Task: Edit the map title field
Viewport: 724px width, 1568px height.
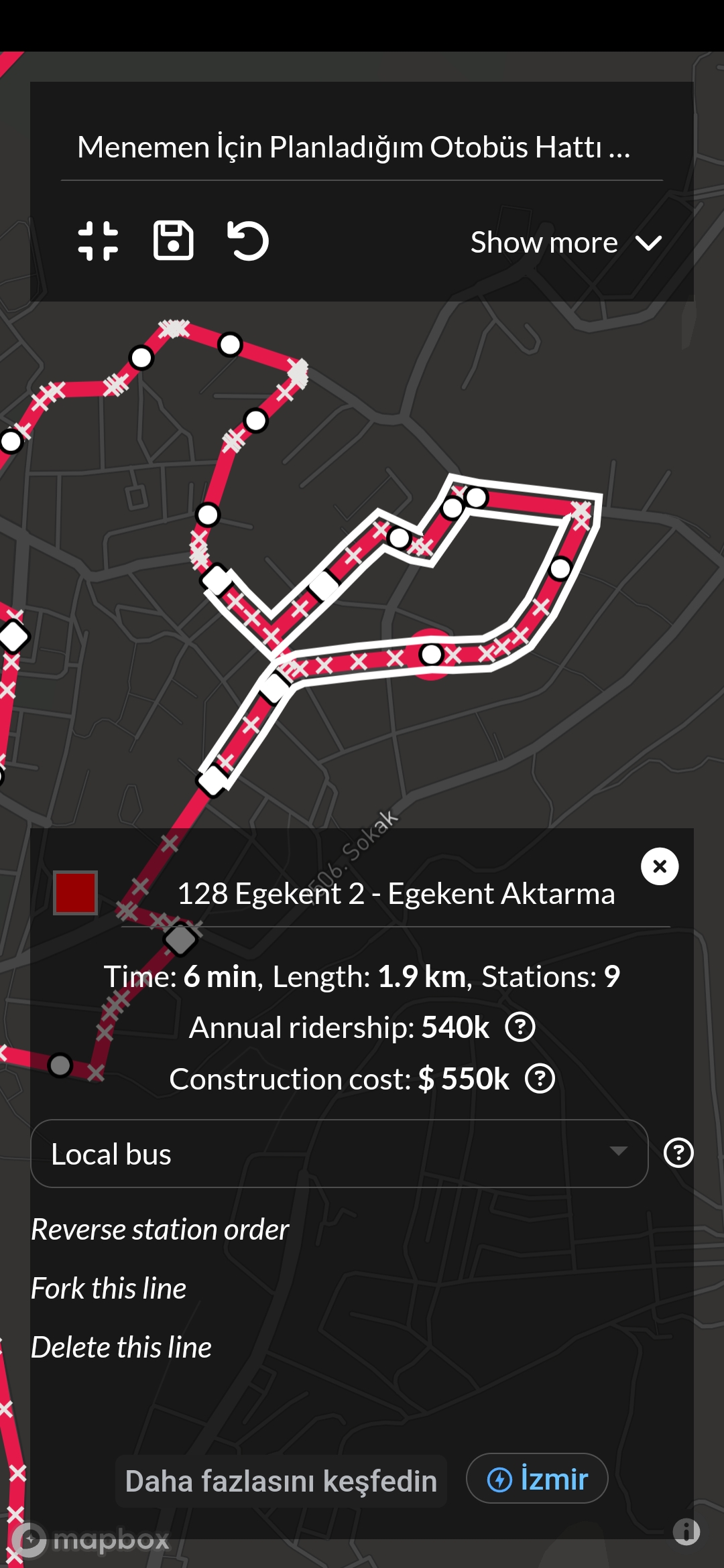Action: pyautogui.click(x=354, y=147)
